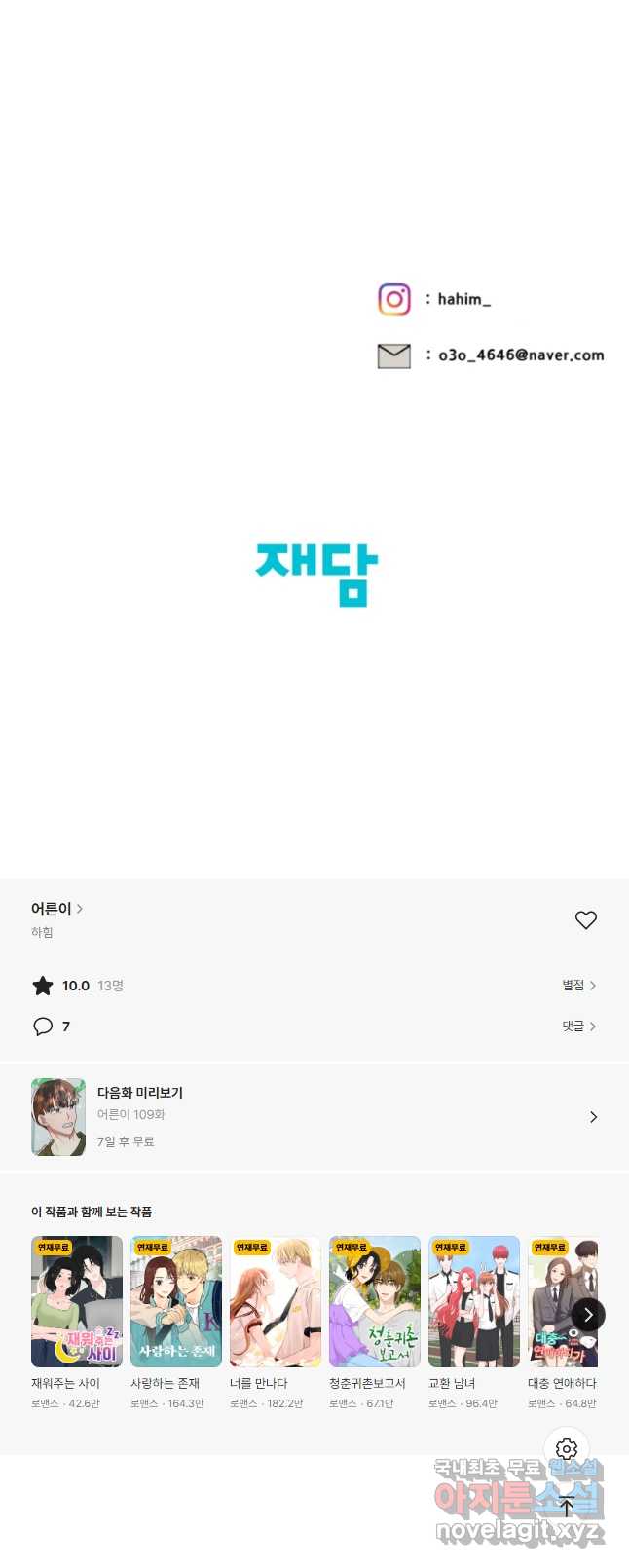
Task: Like this webtoon with the heart icon
Action: (x=585, y=919)
